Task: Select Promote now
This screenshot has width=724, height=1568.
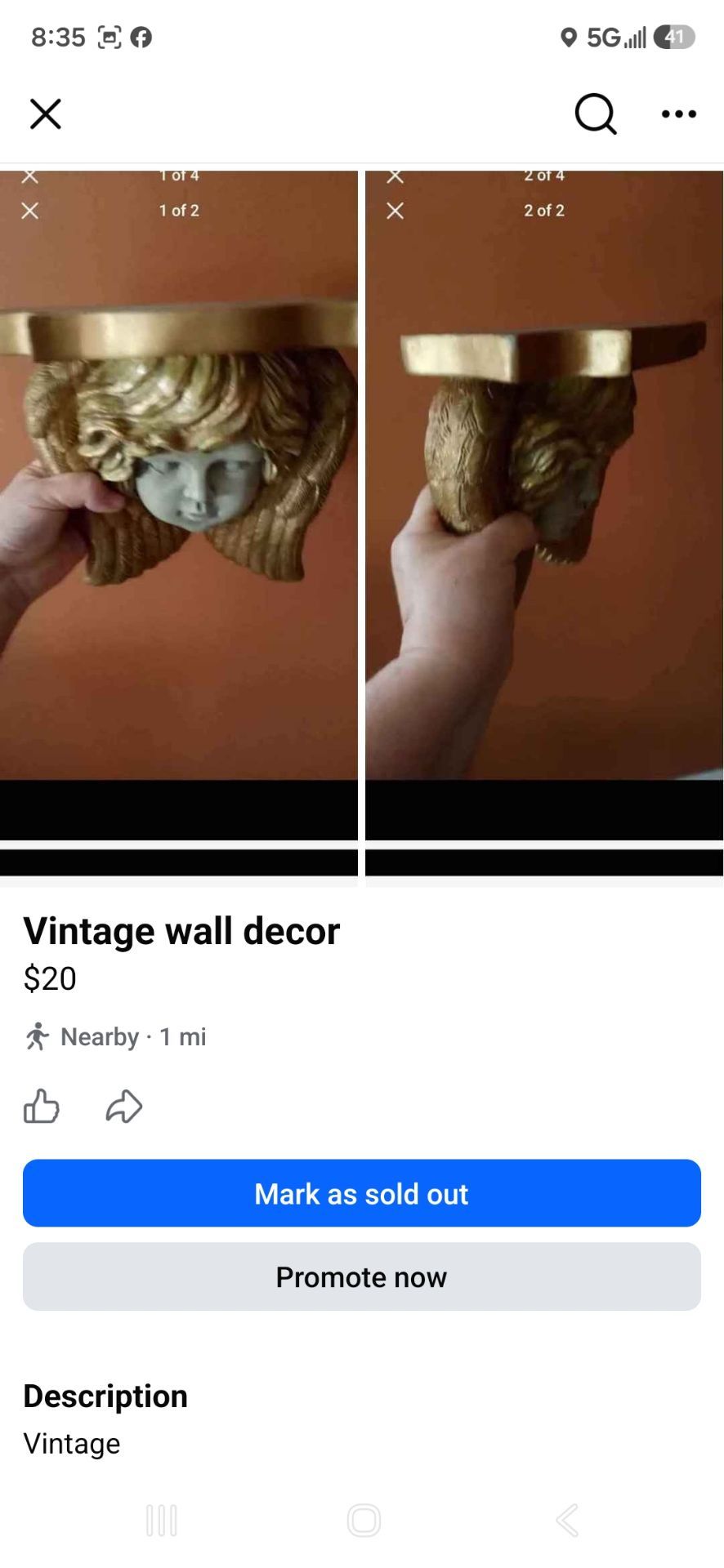Action: pyautogui.click(x=362, y=1276)
